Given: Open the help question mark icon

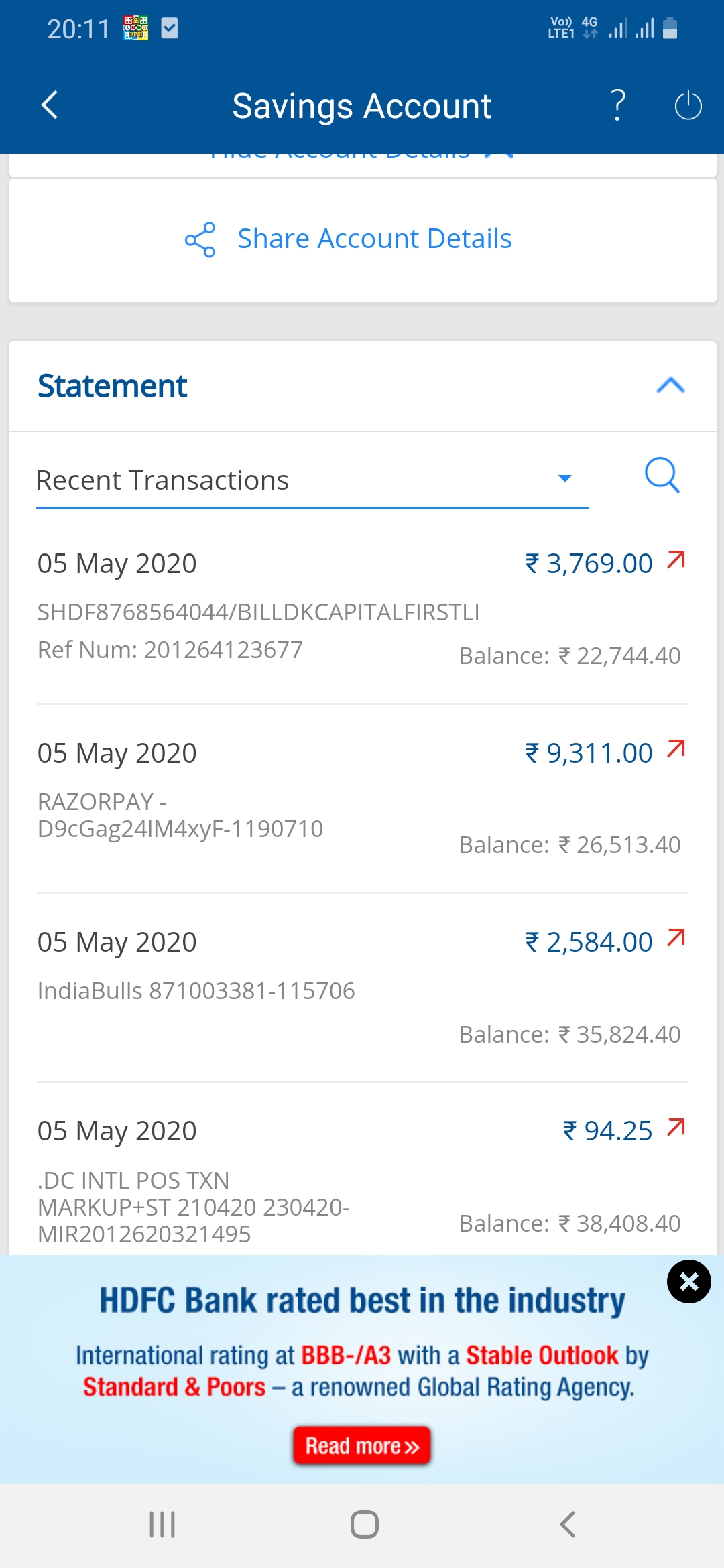Looking at the screenshot, I should tap(618, 105).
